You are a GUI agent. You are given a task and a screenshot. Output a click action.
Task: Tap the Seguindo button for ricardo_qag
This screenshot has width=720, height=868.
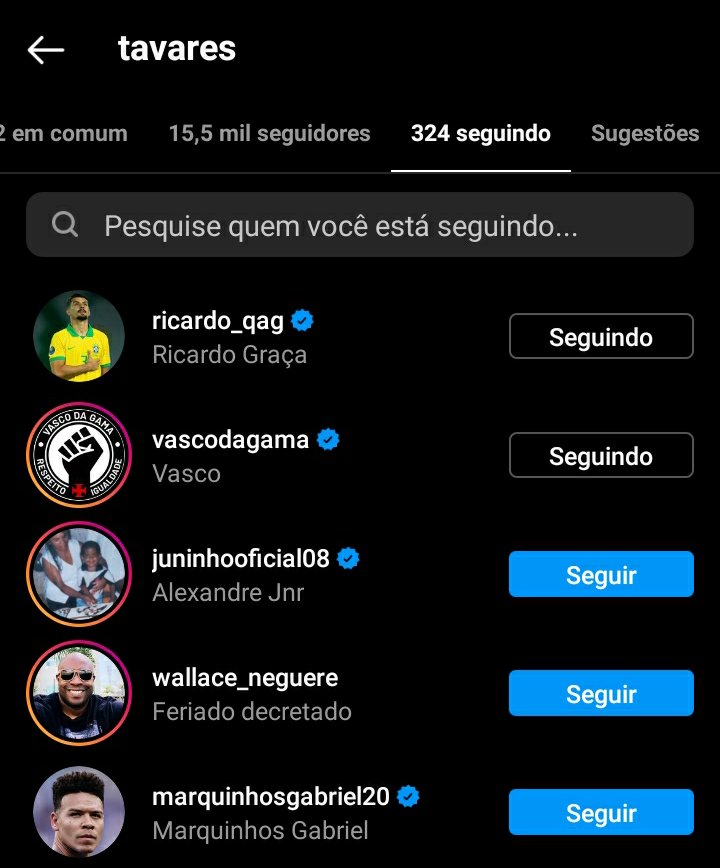[x=601, y=337]
